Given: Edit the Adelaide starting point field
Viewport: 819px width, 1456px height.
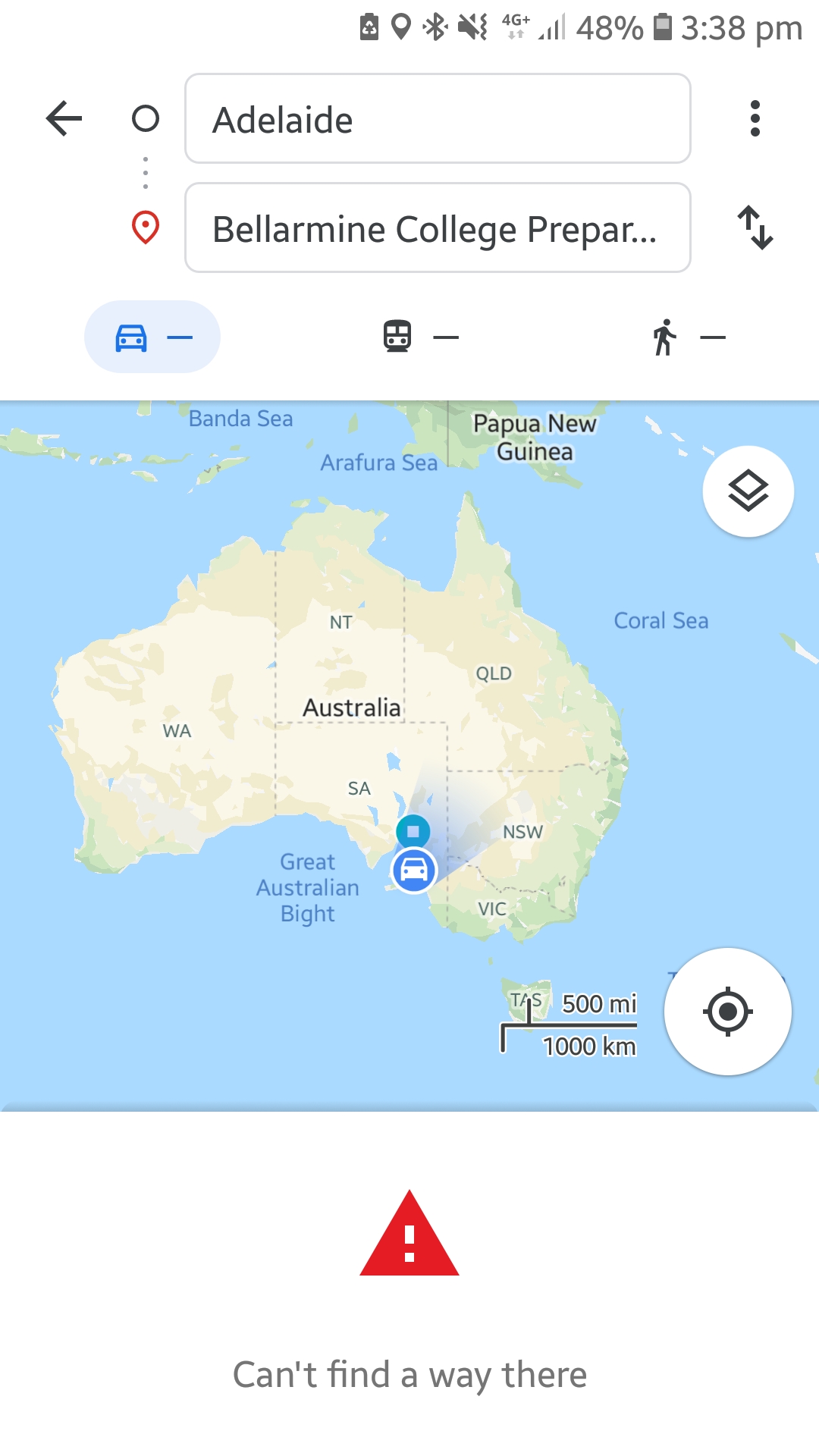Looking at the screenshot, I should coord(438,118).
